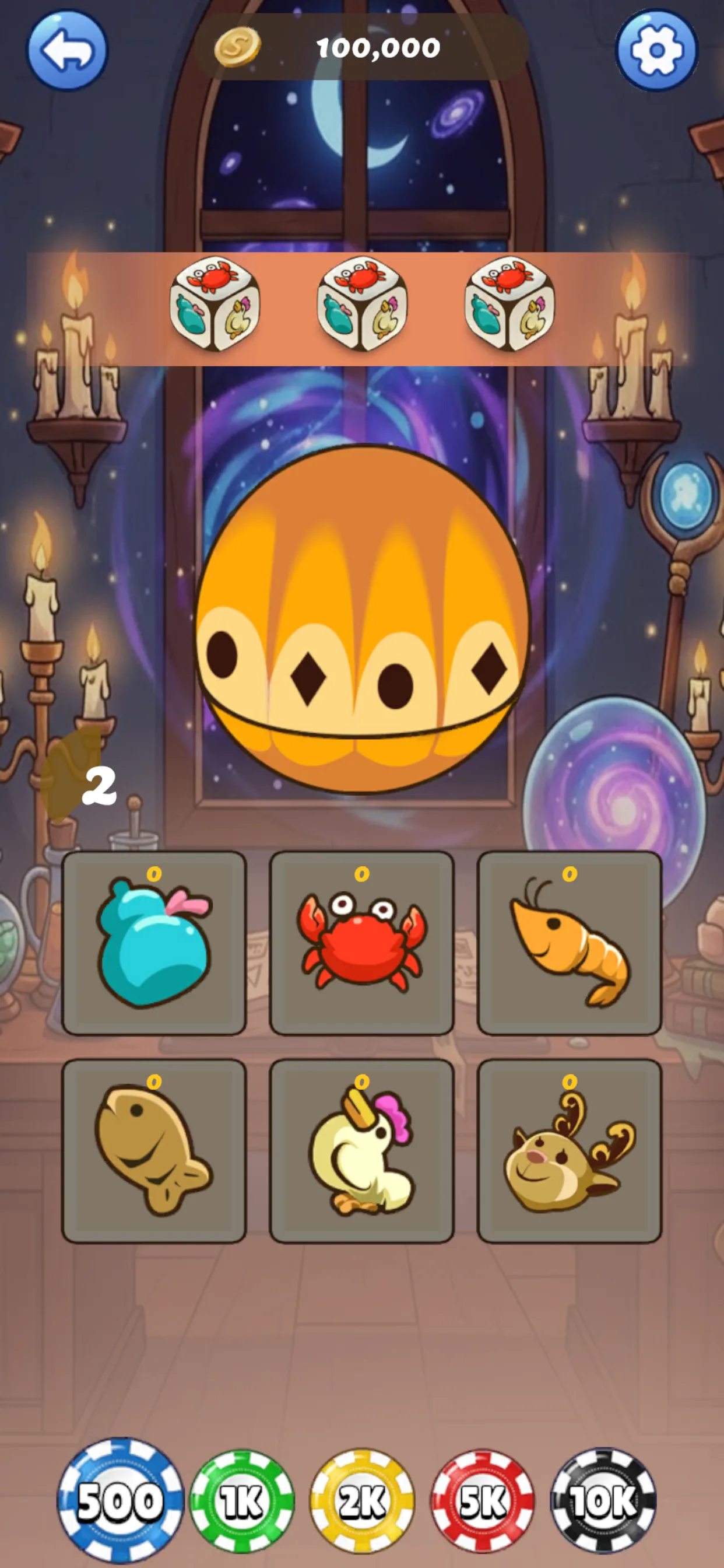Select the red 5K chip

click(x=483, y=1501)
